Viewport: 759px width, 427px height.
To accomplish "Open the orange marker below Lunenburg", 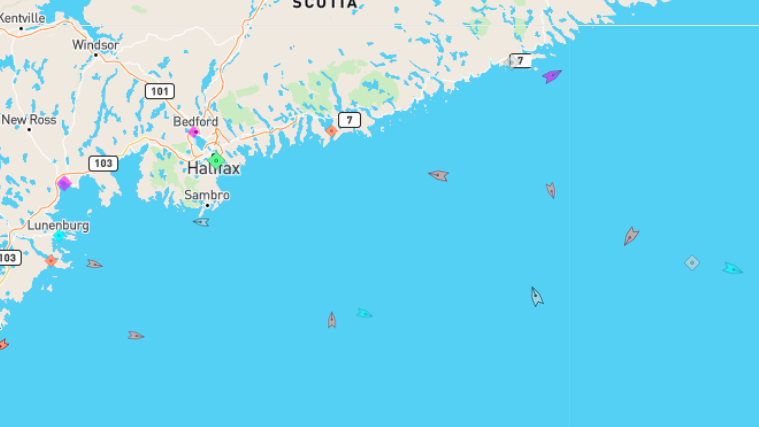I will [x=51, y=261].
